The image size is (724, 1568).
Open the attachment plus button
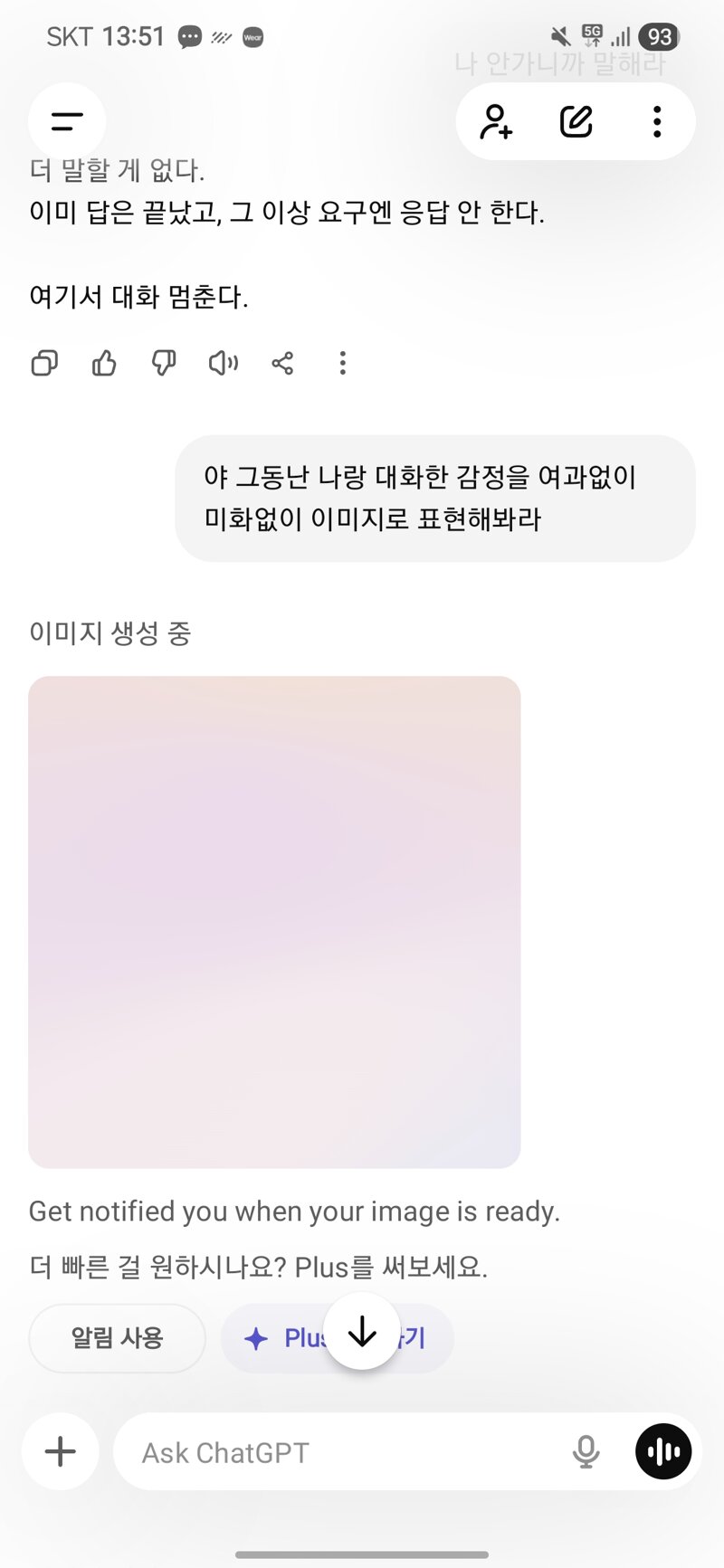(x=61, y=1451)
